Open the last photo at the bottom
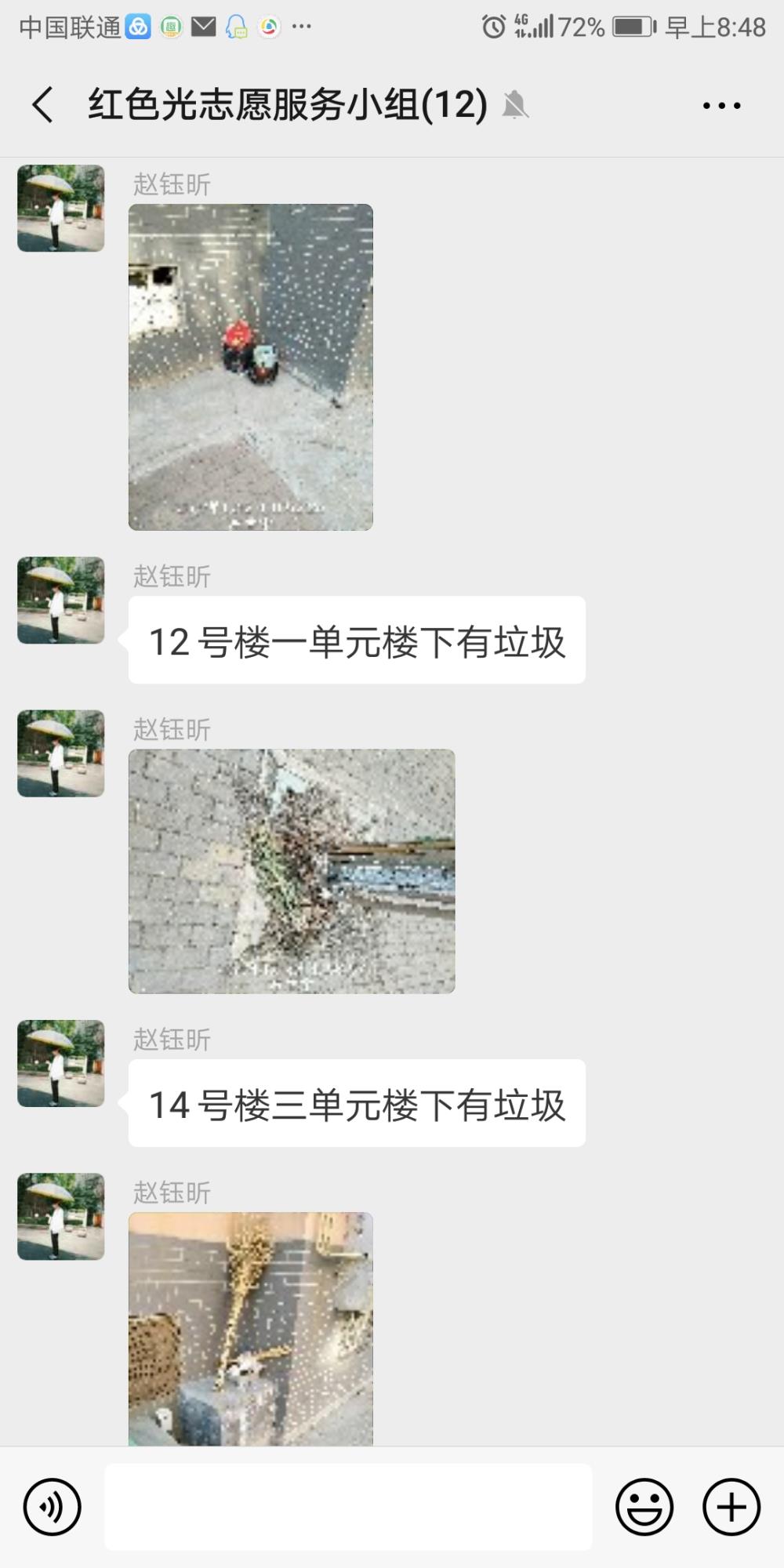The width and height of the screenshot is (784, 1568). pyautogui.click(x=251, y=1329)
